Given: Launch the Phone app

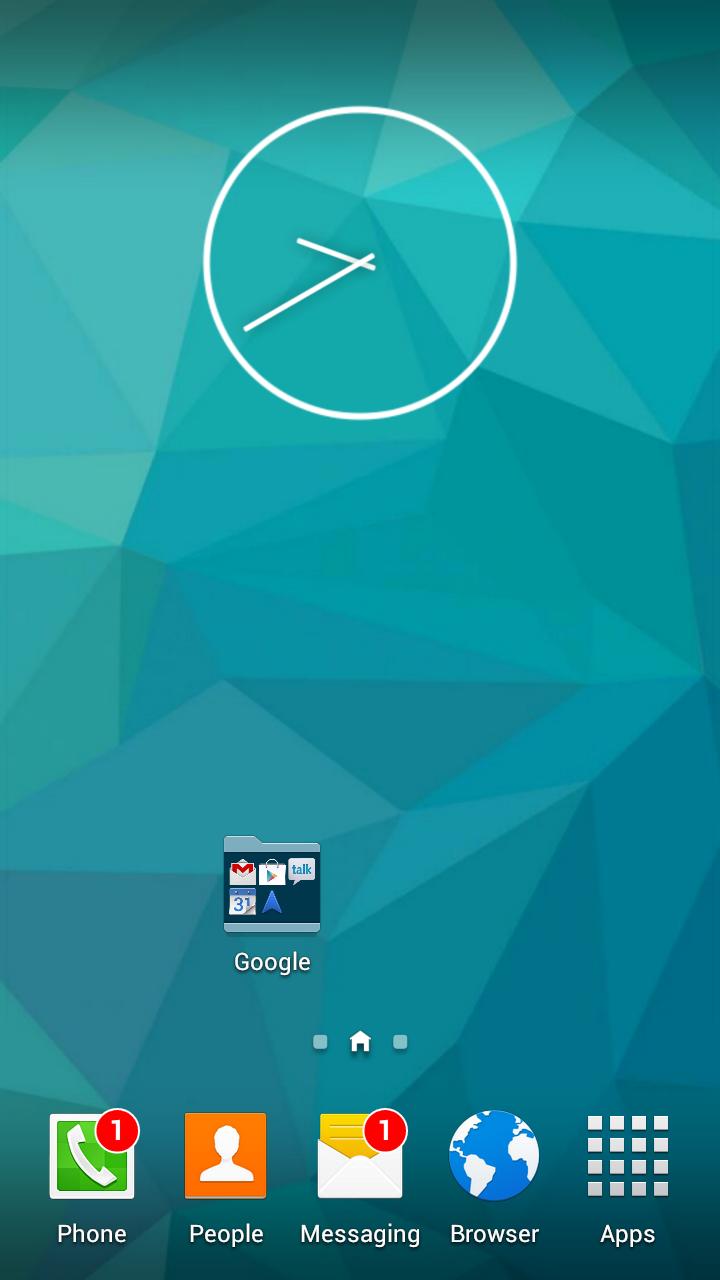Looking at the screenshot, I should tap(92, 1157).
